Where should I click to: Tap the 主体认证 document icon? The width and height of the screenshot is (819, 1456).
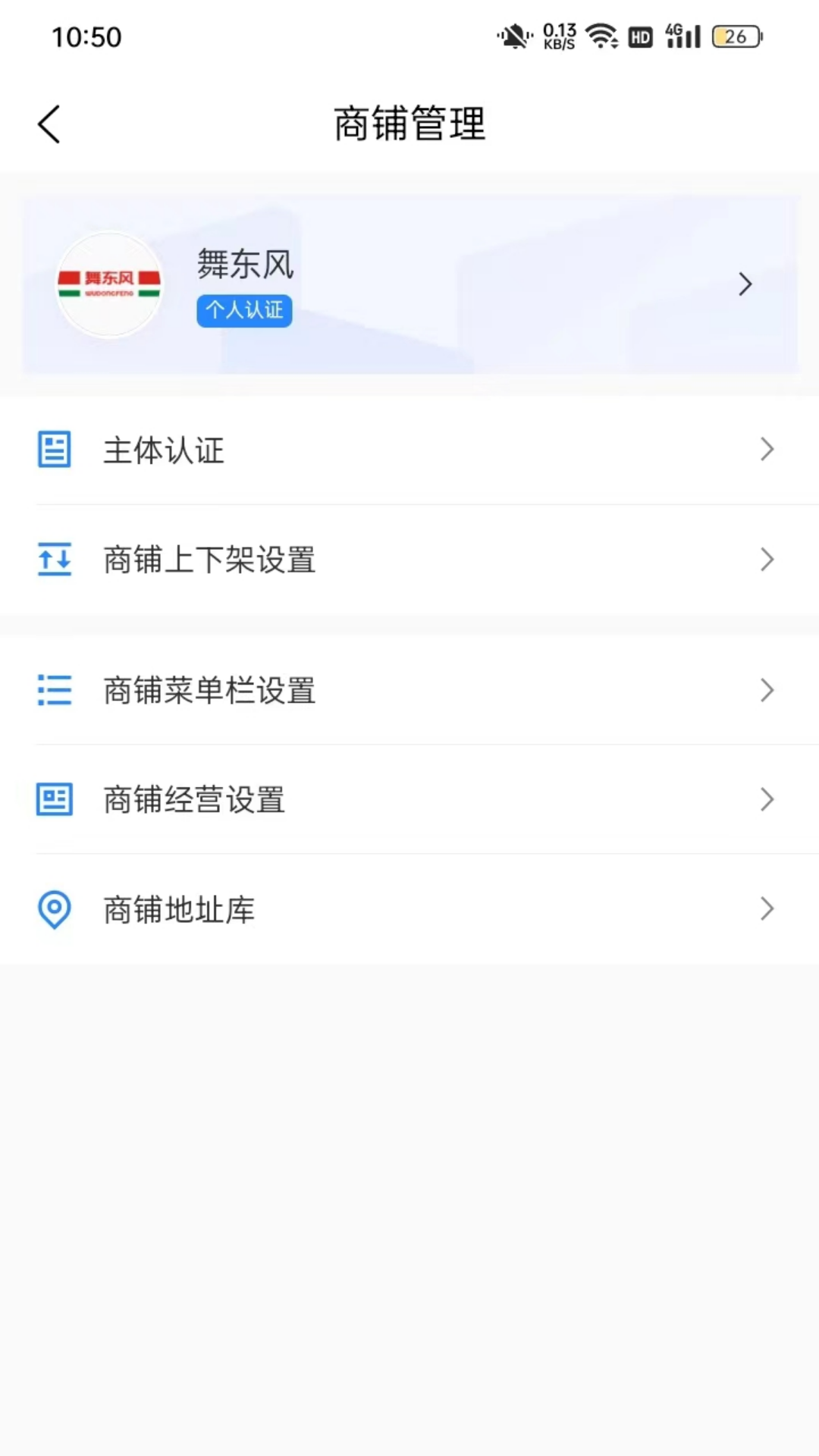tap(54, 450)
